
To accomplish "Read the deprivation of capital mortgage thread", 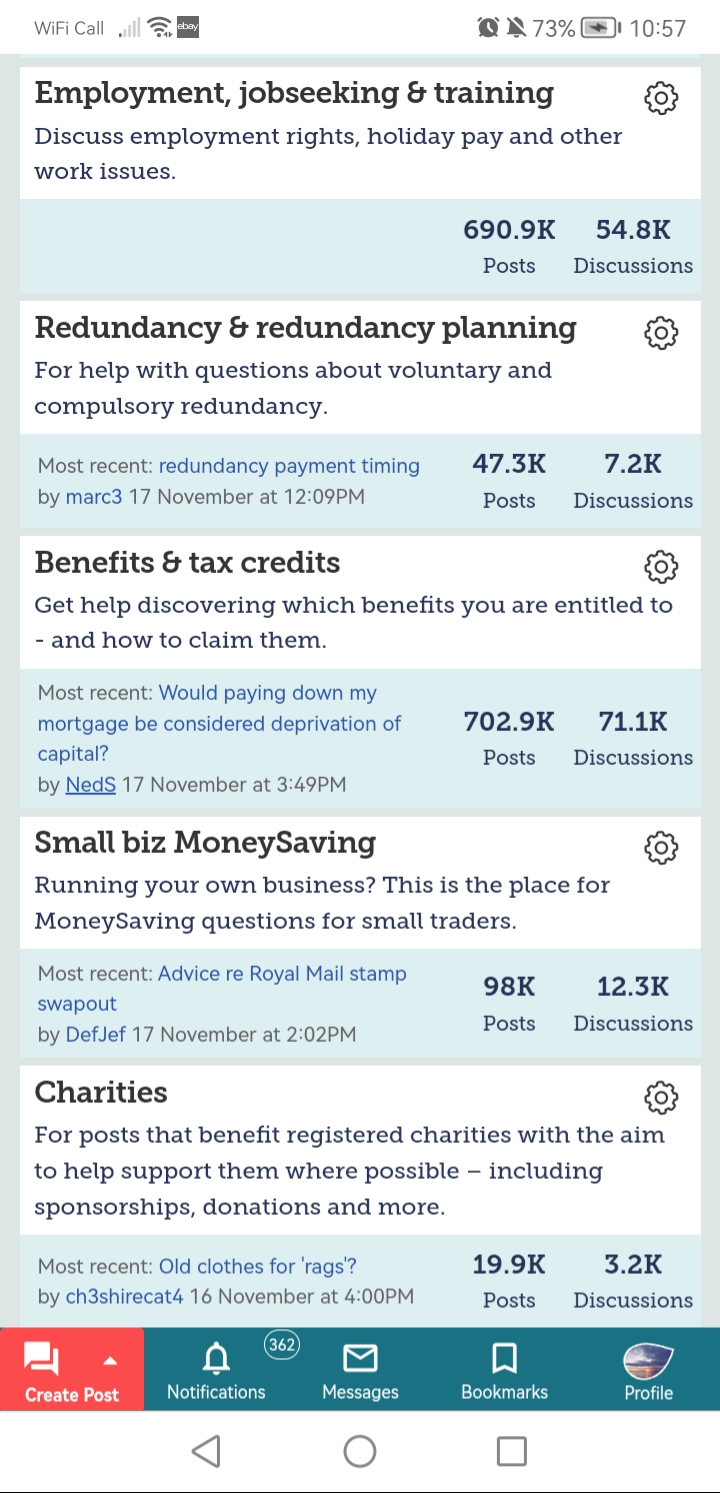I will tap(220, 723).
